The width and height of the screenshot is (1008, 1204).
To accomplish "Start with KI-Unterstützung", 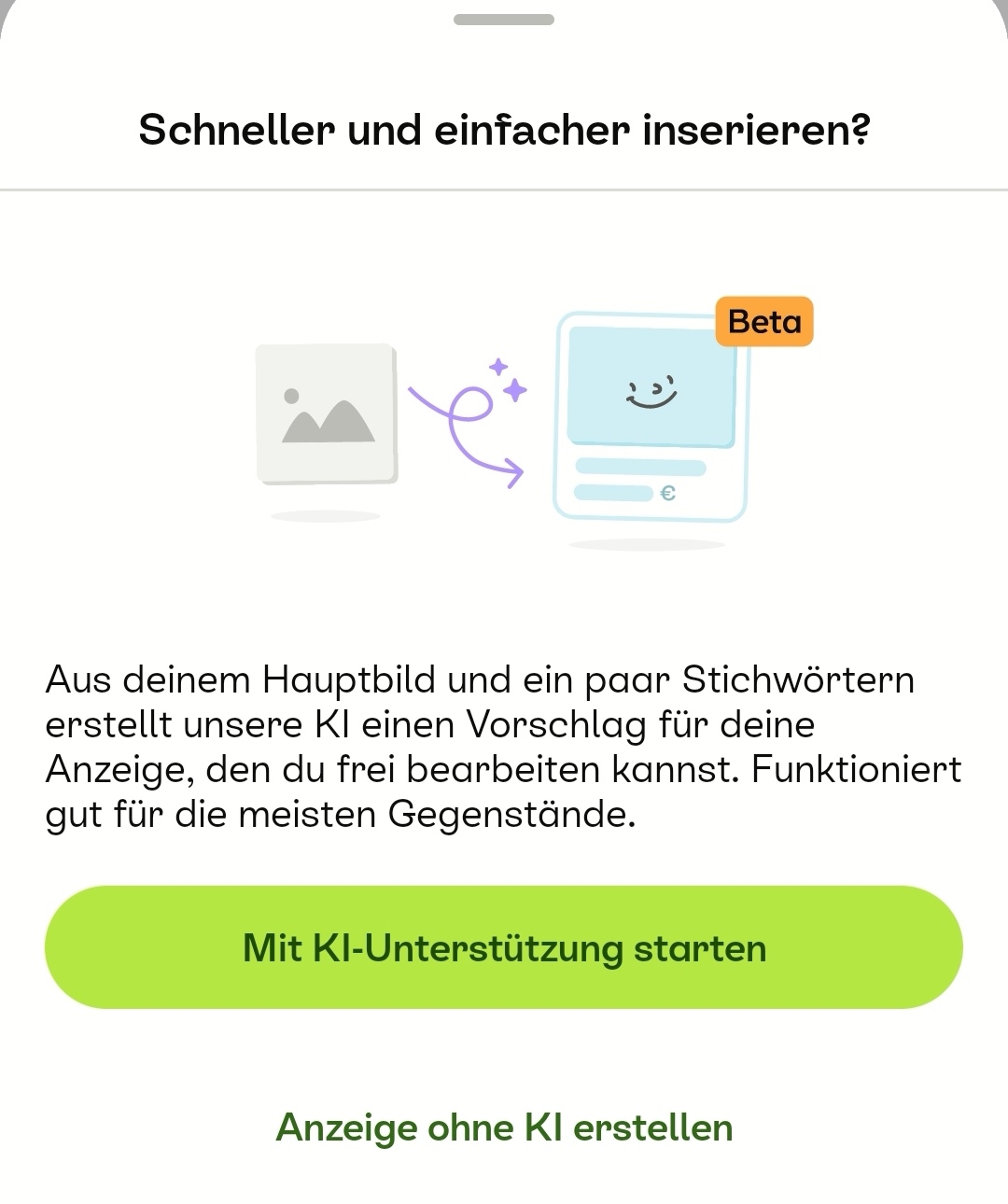I will pos(504,947).
